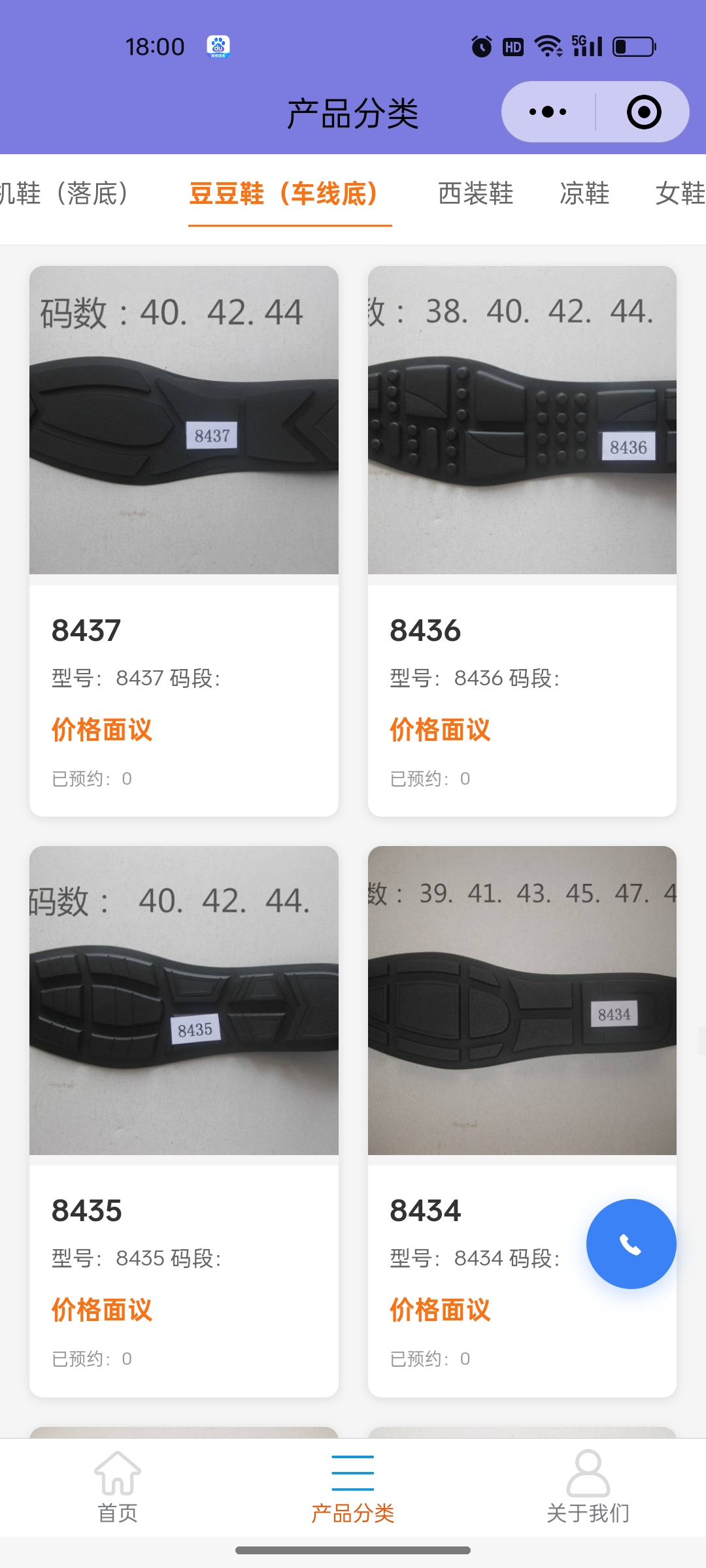This screenshot has width=706, height=1568.
Task: View details of sole model 8435
Action: point(184,1120)
